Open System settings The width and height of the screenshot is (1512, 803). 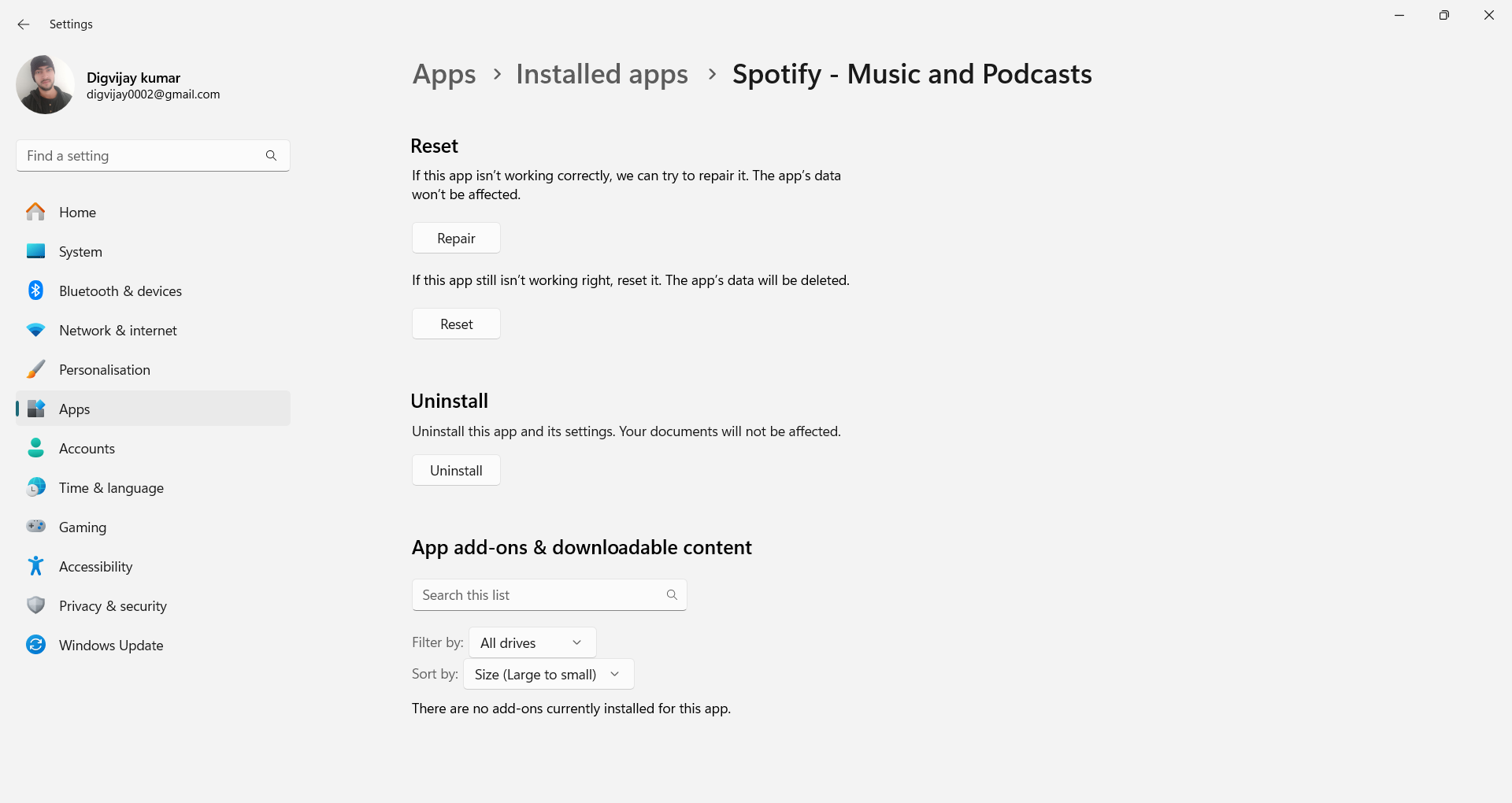(80, 252)
